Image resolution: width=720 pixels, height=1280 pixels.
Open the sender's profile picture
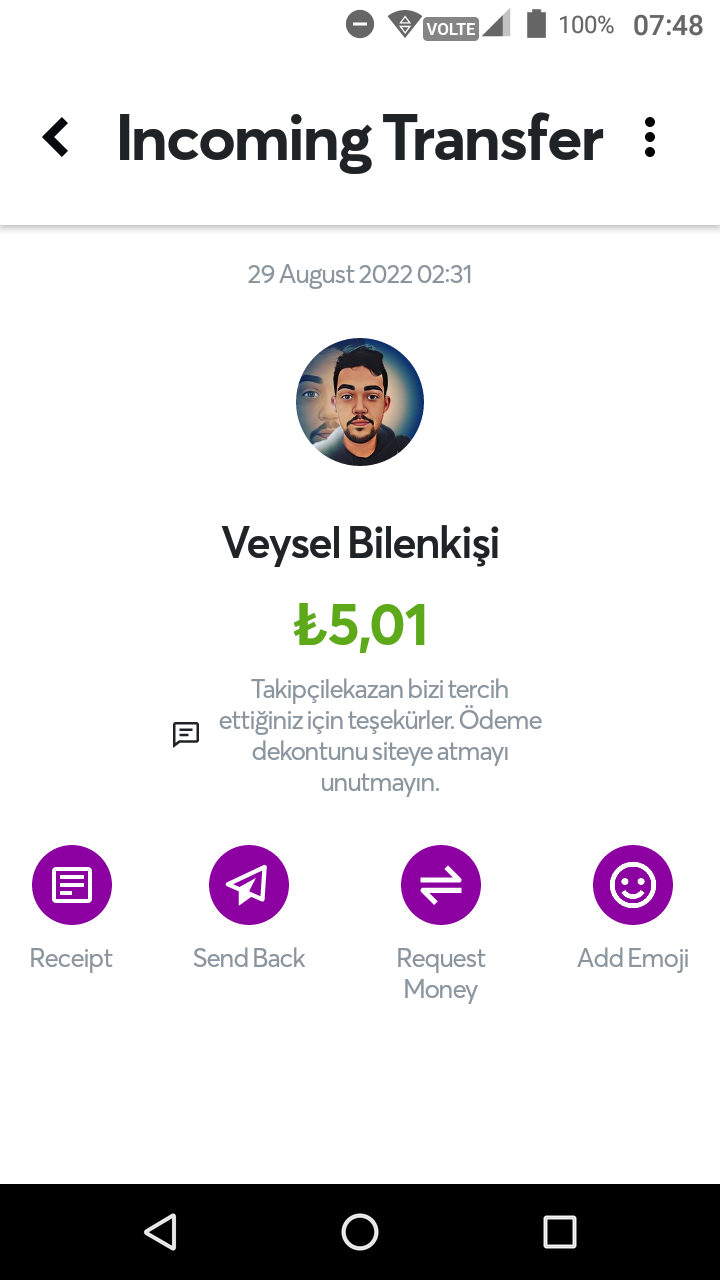click(360, 402)
